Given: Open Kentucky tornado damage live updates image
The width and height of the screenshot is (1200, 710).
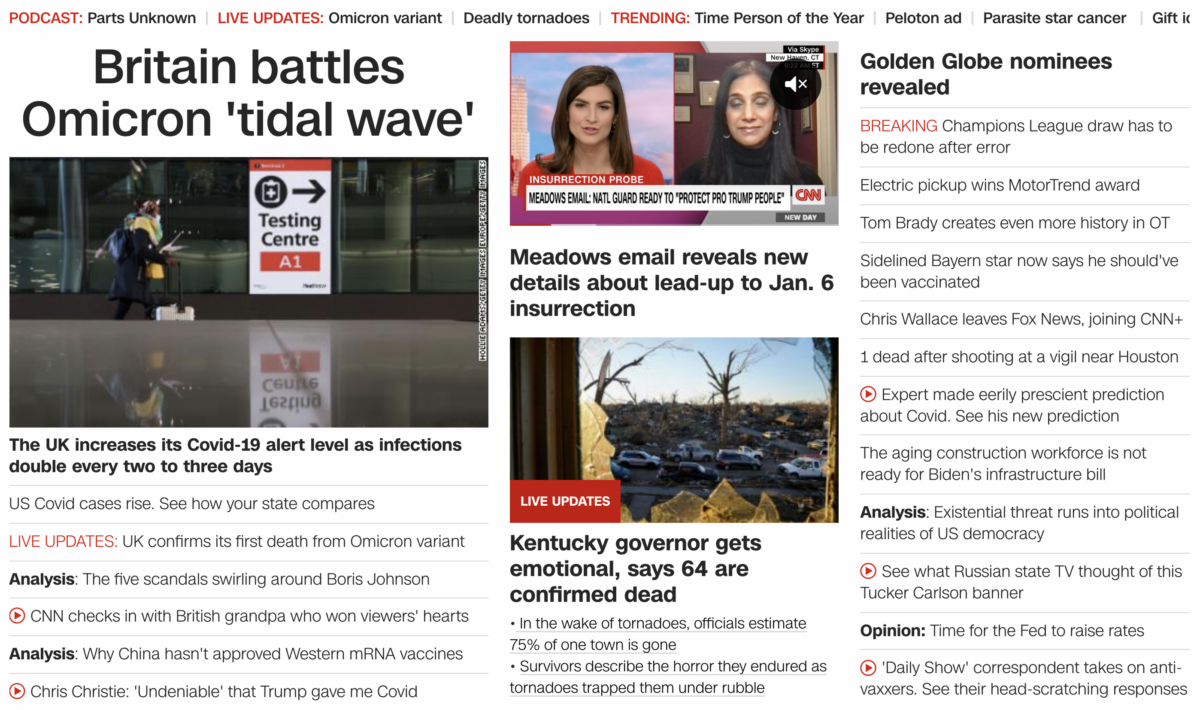Looking at the screenshot, I should [x=674, y=430].
